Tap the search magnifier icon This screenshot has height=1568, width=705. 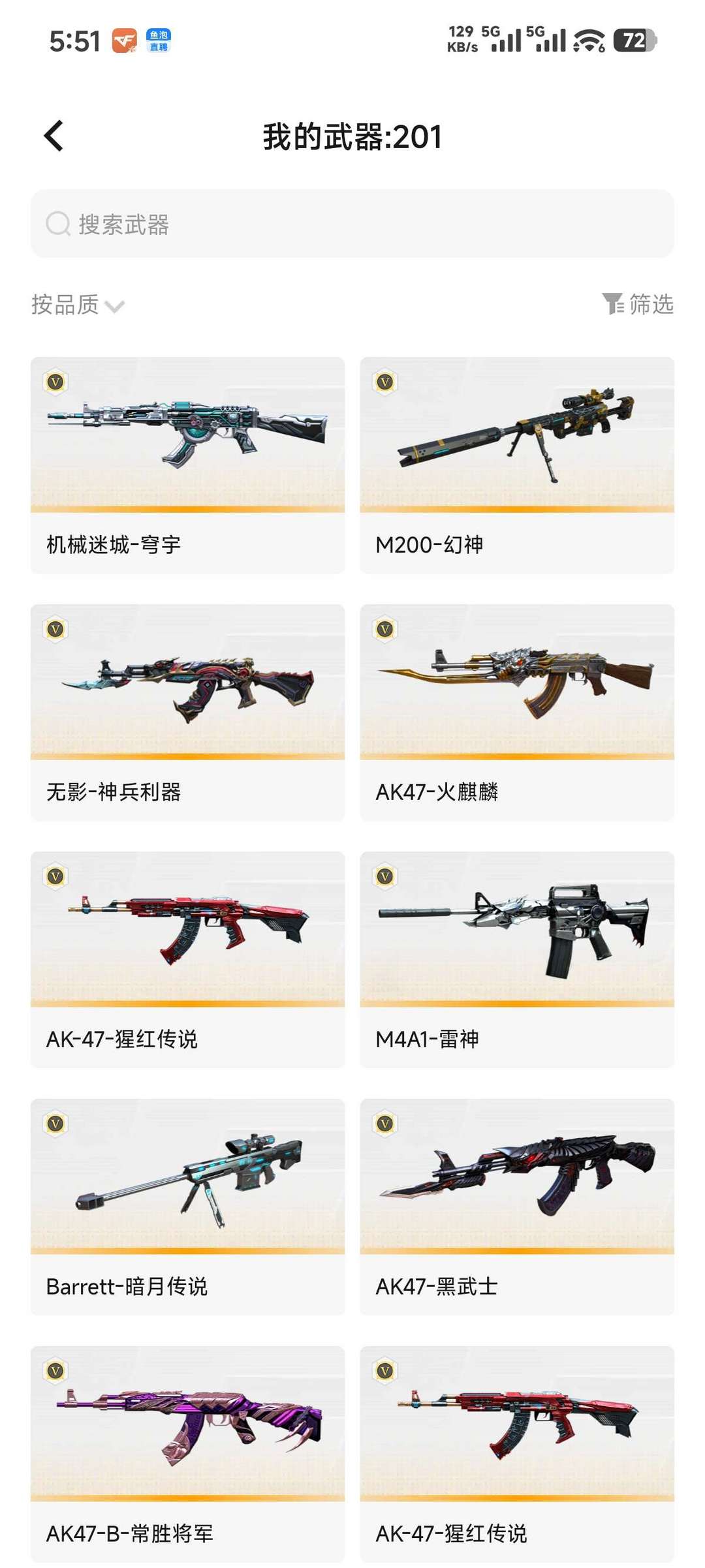click(x=59, y=224)
